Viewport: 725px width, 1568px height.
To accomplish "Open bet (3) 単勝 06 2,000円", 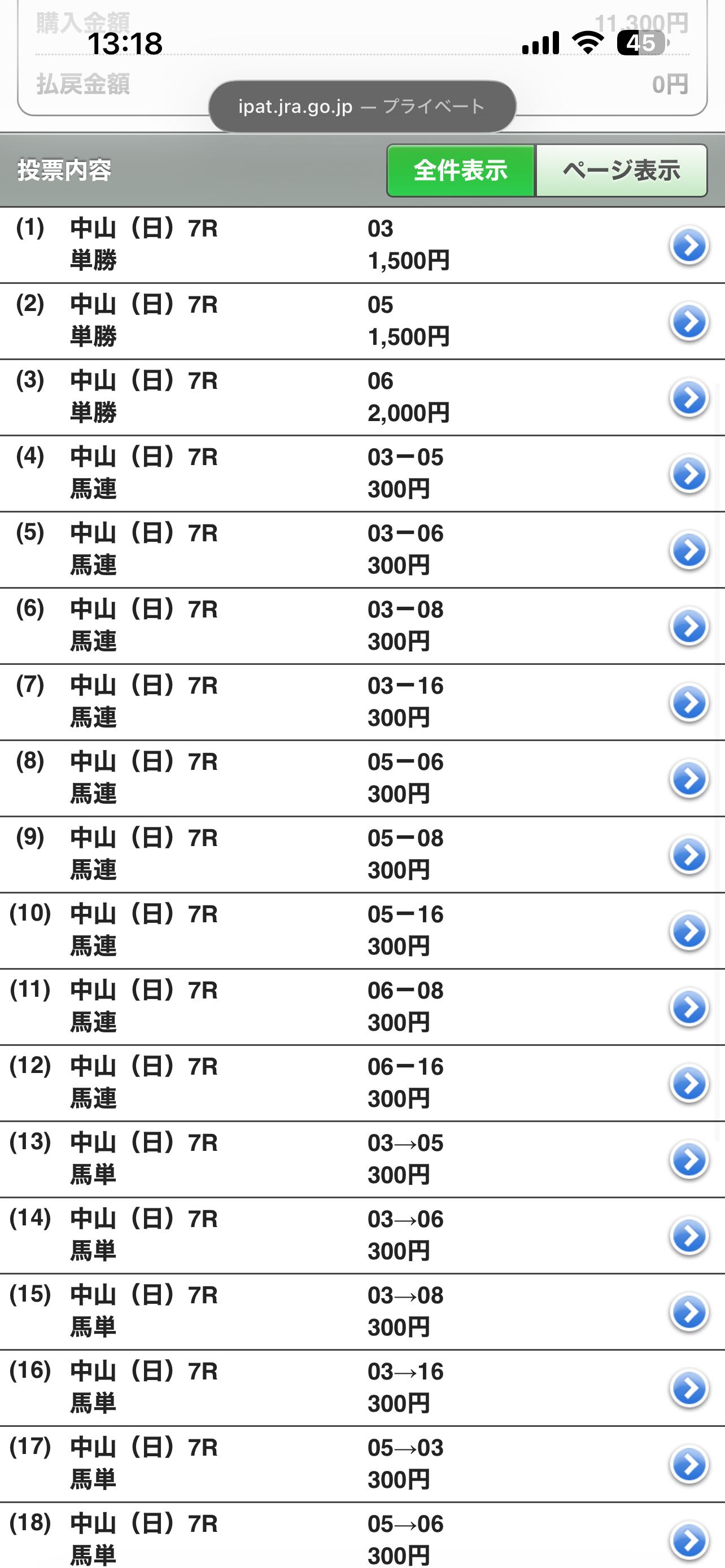I will (688, 397).
